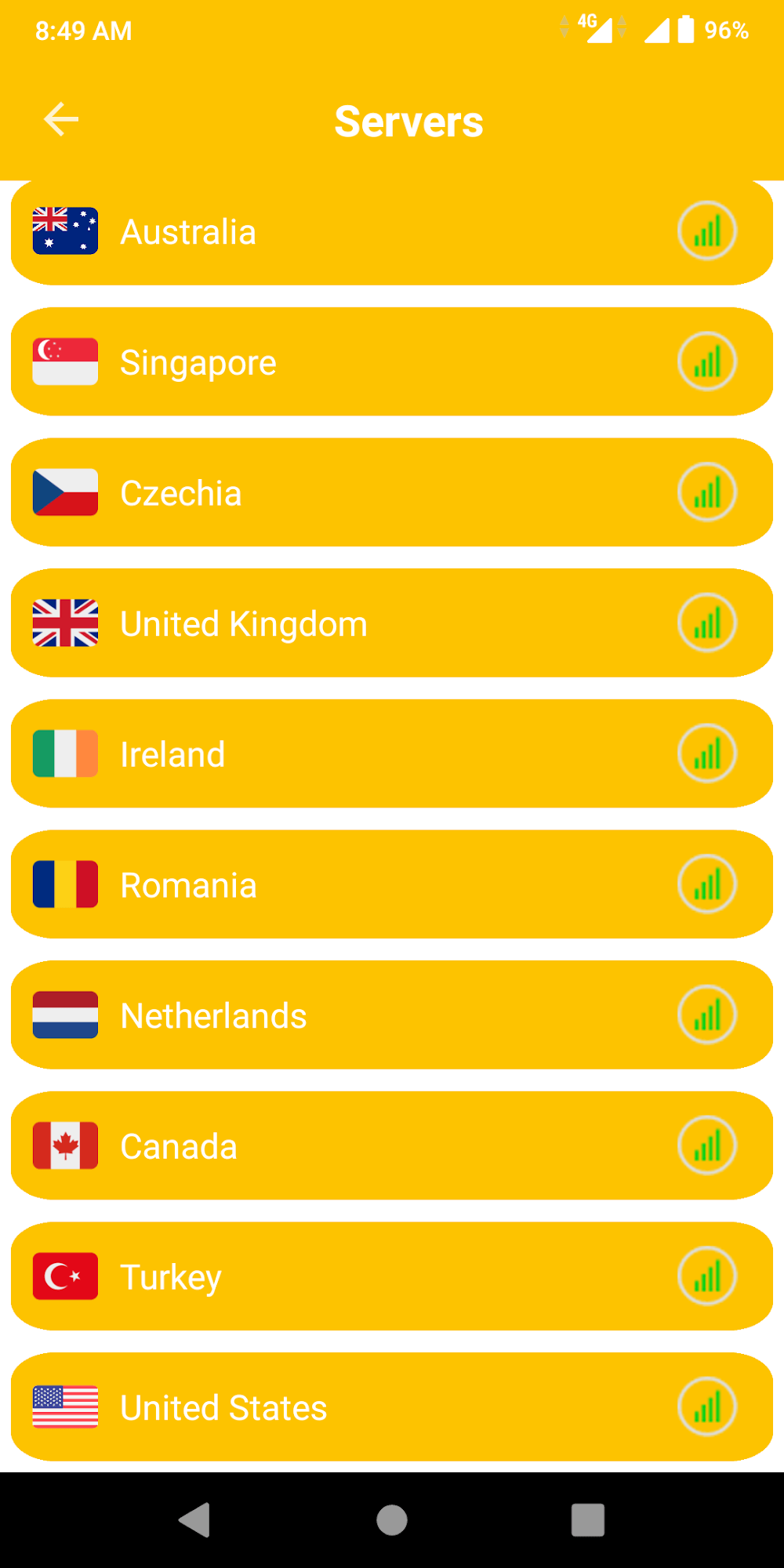Tap the Romania server row
This screenshot has height=1568, width=784.
[392, 884]
